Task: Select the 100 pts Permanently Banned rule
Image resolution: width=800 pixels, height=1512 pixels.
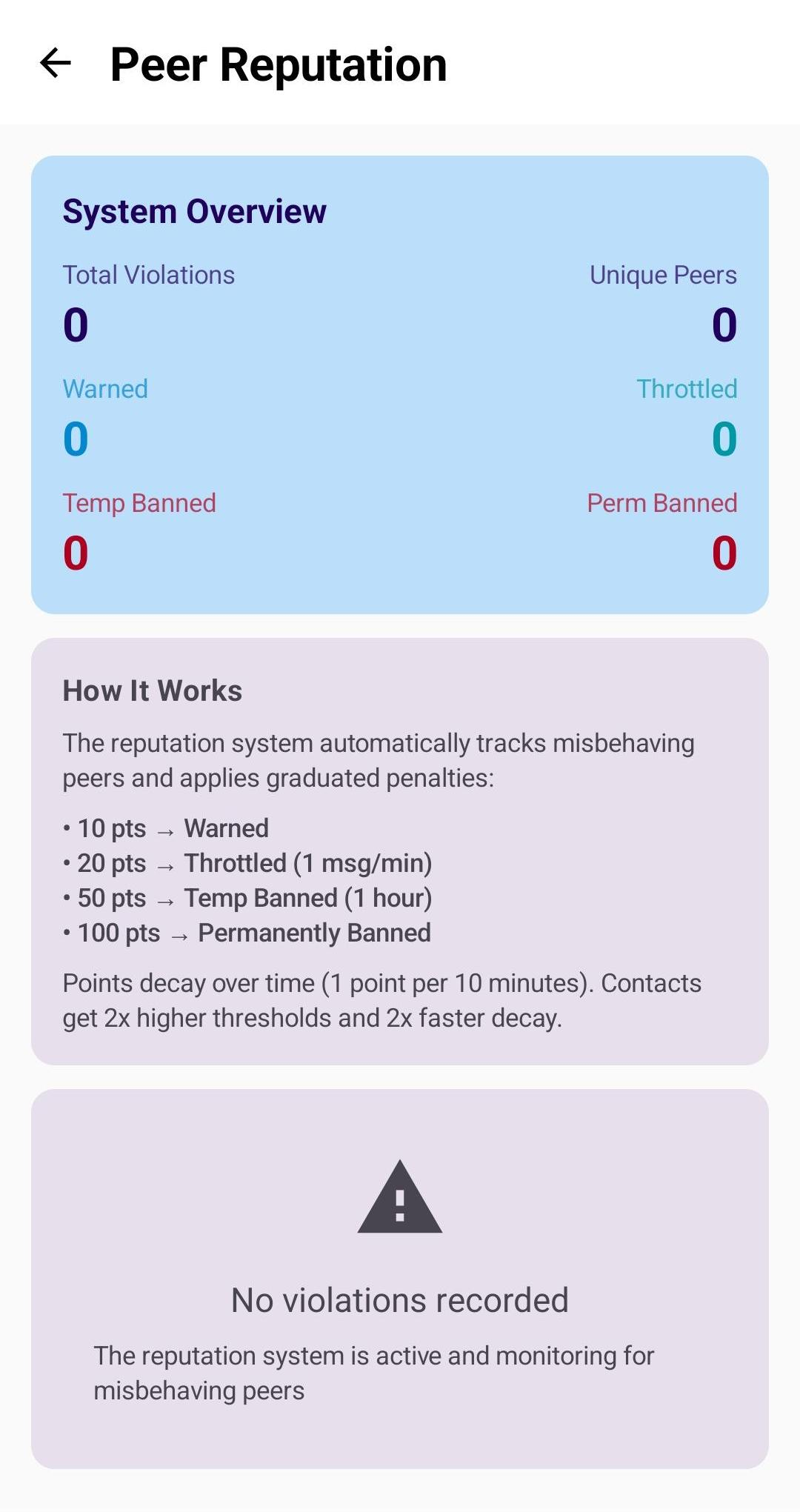Action: 247,933
